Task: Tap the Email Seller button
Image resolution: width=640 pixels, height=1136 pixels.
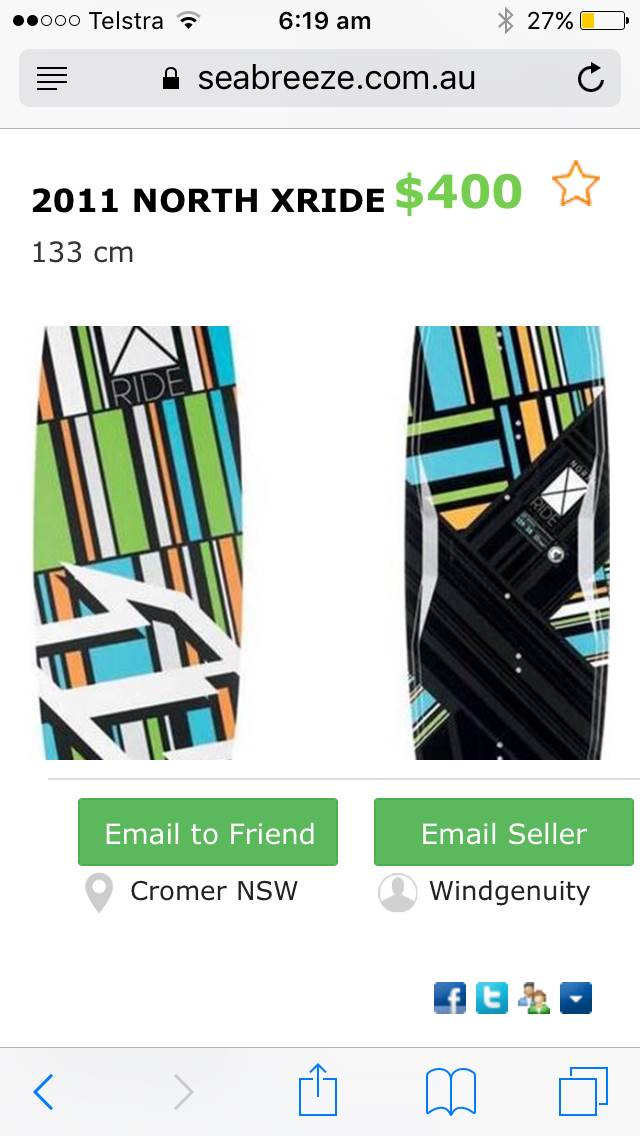Action: point(503,832)
